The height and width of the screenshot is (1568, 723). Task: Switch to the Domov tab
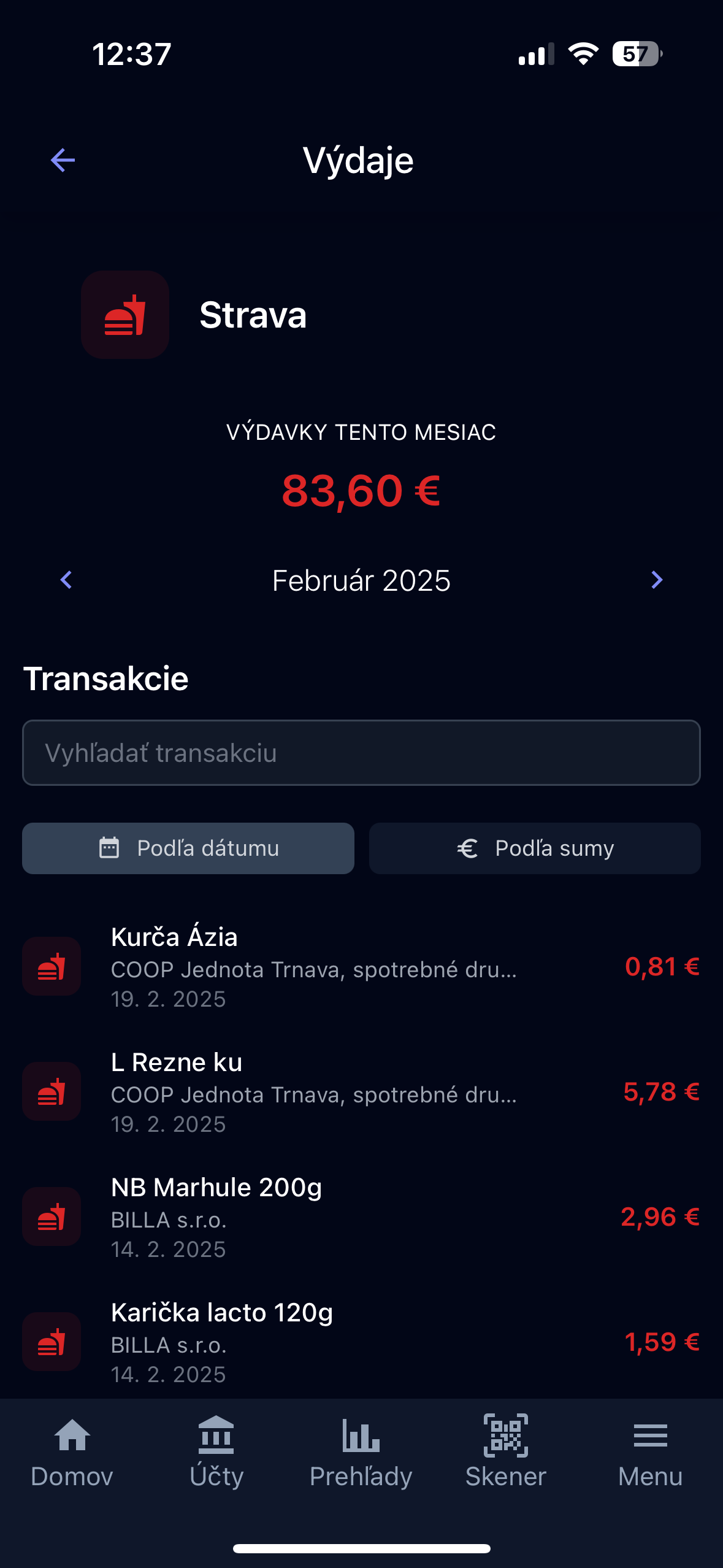(72, 1451)
